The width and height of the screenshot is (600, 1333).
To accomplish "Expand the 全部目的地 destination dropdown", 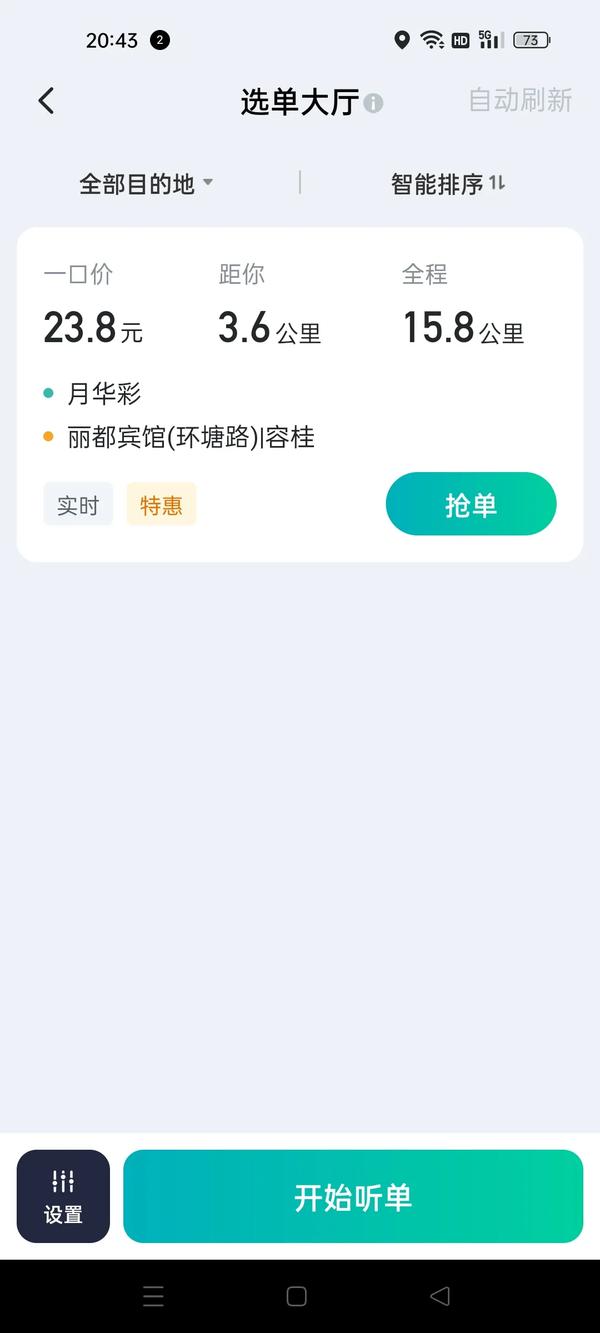I will point(146,184).
